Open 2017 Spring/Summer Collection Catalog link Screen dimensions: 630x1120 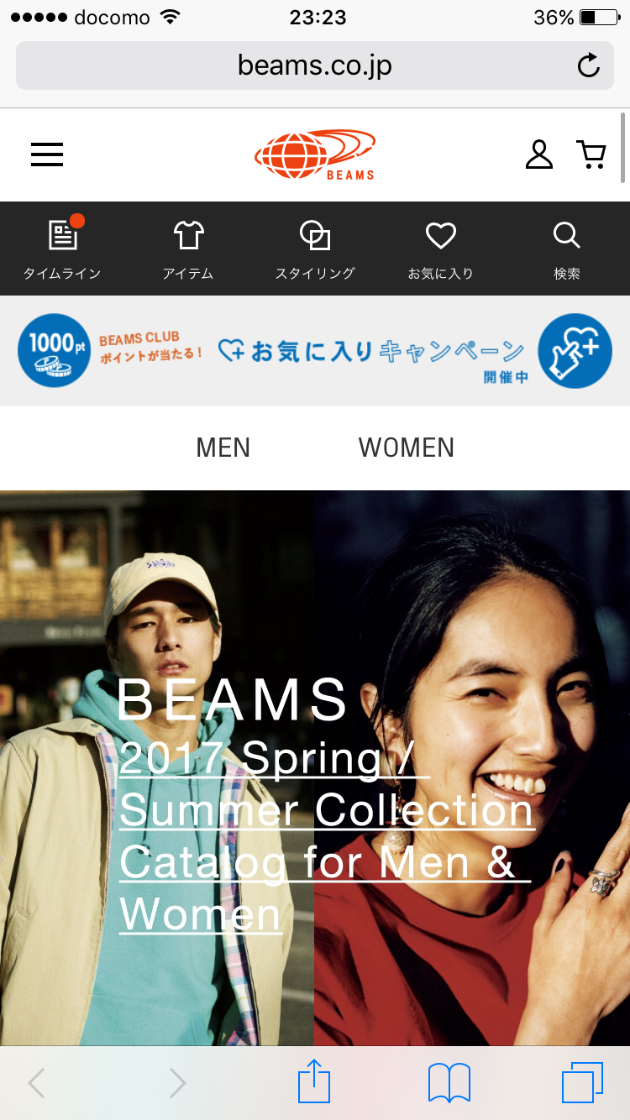point(325,836)
